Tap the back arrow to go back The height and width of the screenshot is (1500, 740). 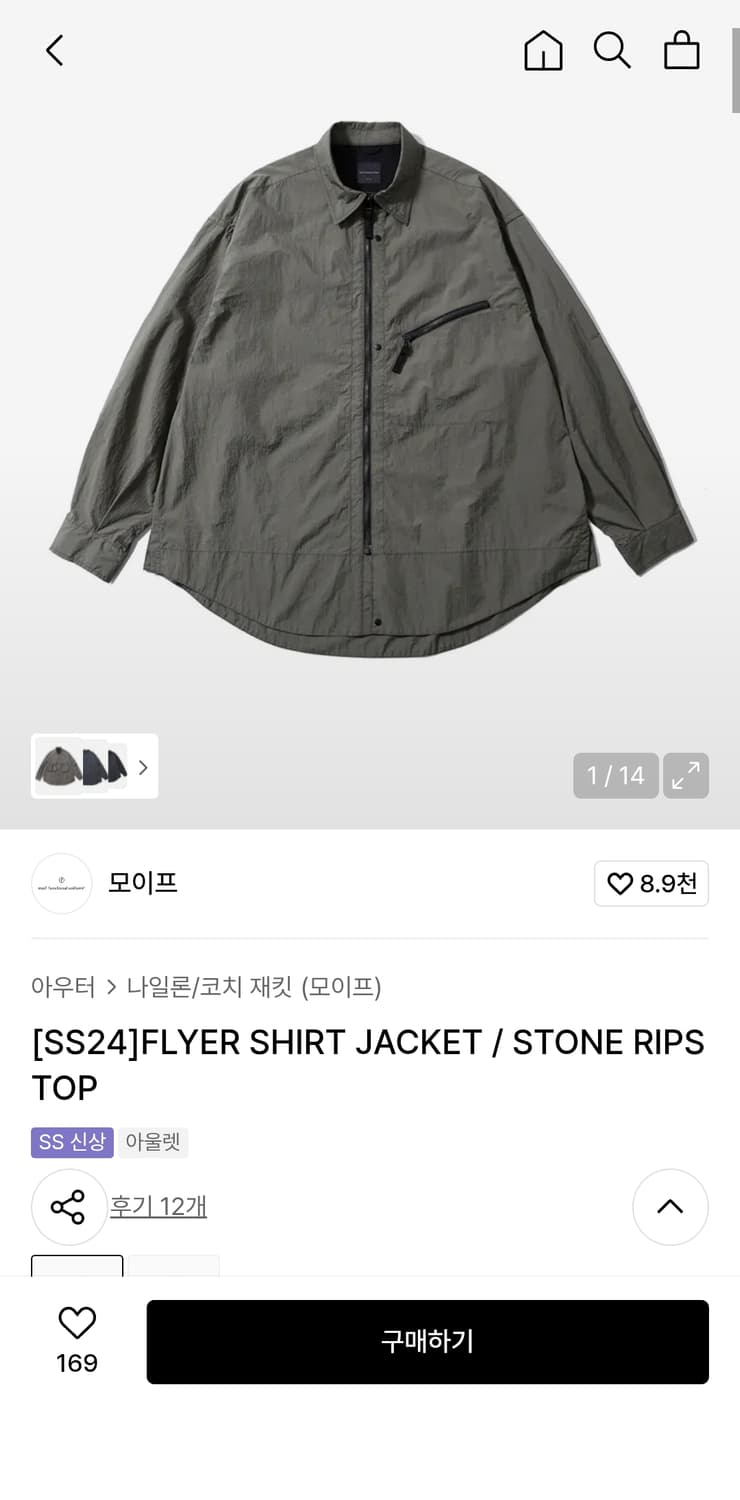[54, 50]
